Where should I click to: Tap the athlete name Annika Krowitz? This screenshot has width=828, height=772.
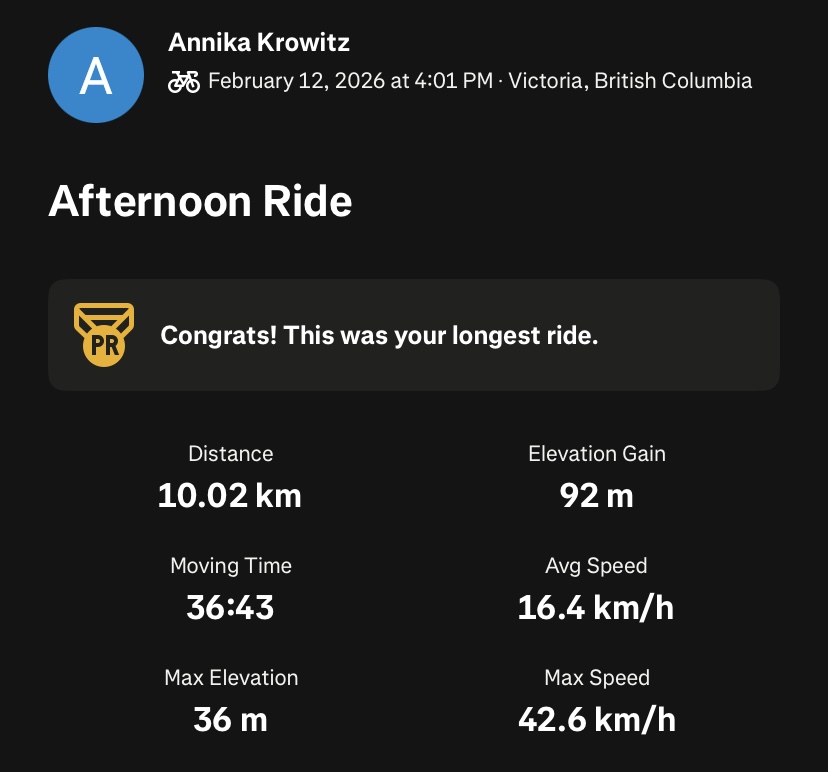tap(258, 43)
